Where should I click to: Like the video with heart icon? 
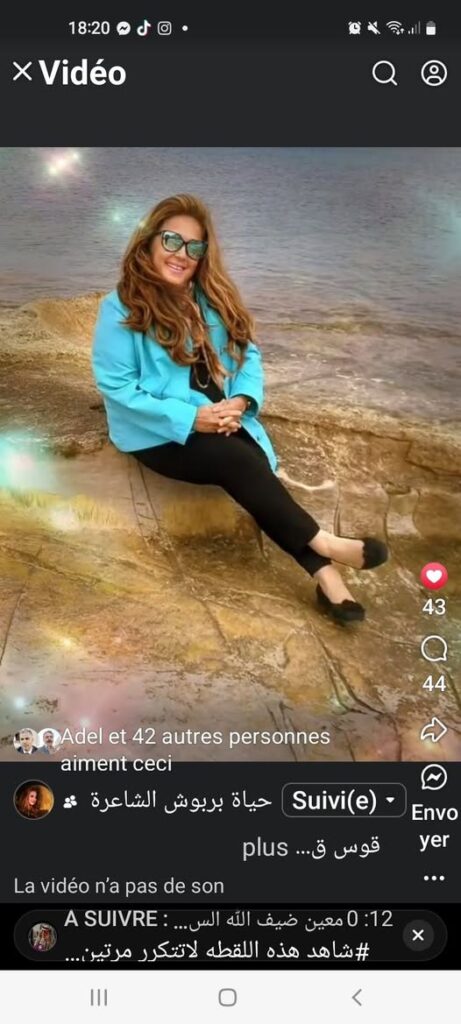pos(434,576)
